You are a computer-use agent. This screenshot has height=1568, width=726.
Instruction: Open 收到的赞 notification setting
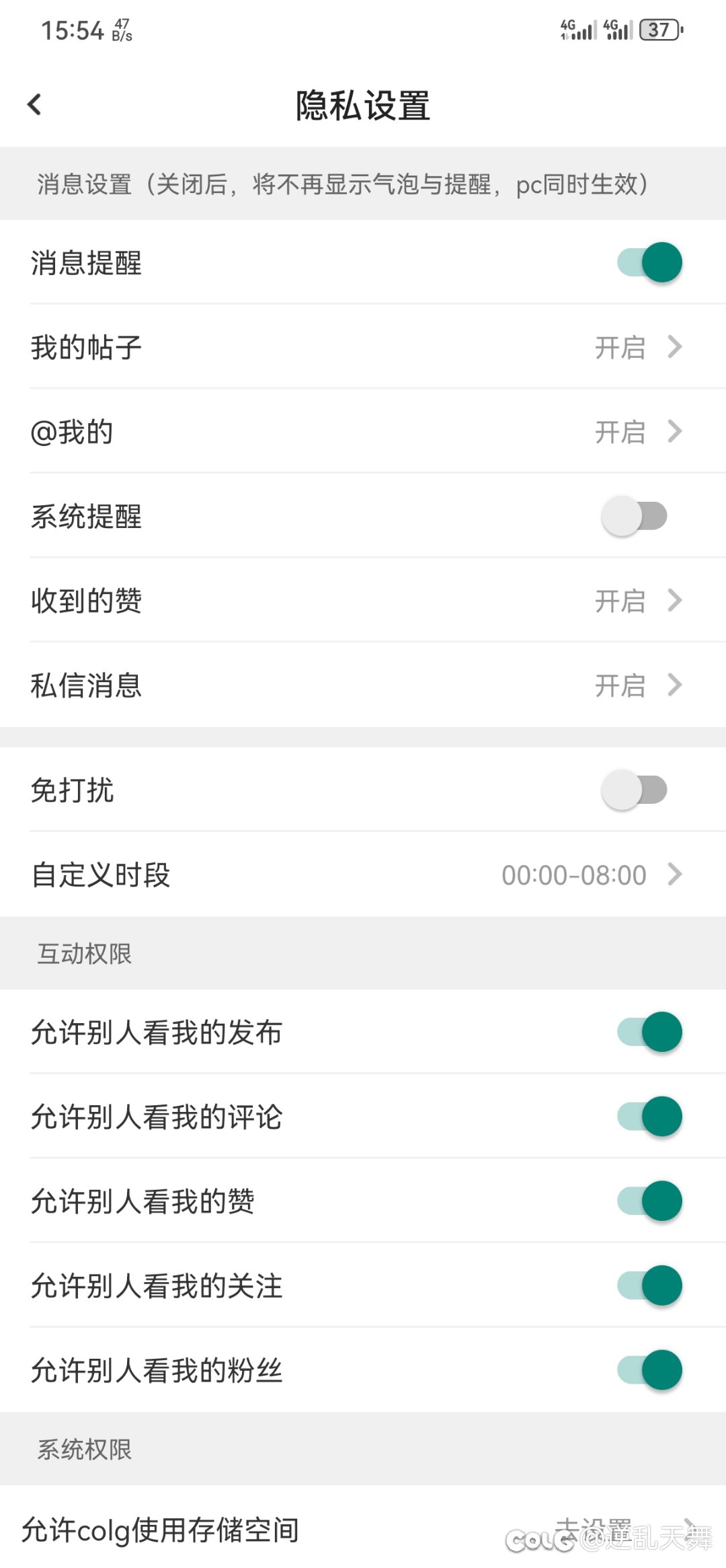coord(363,601)
